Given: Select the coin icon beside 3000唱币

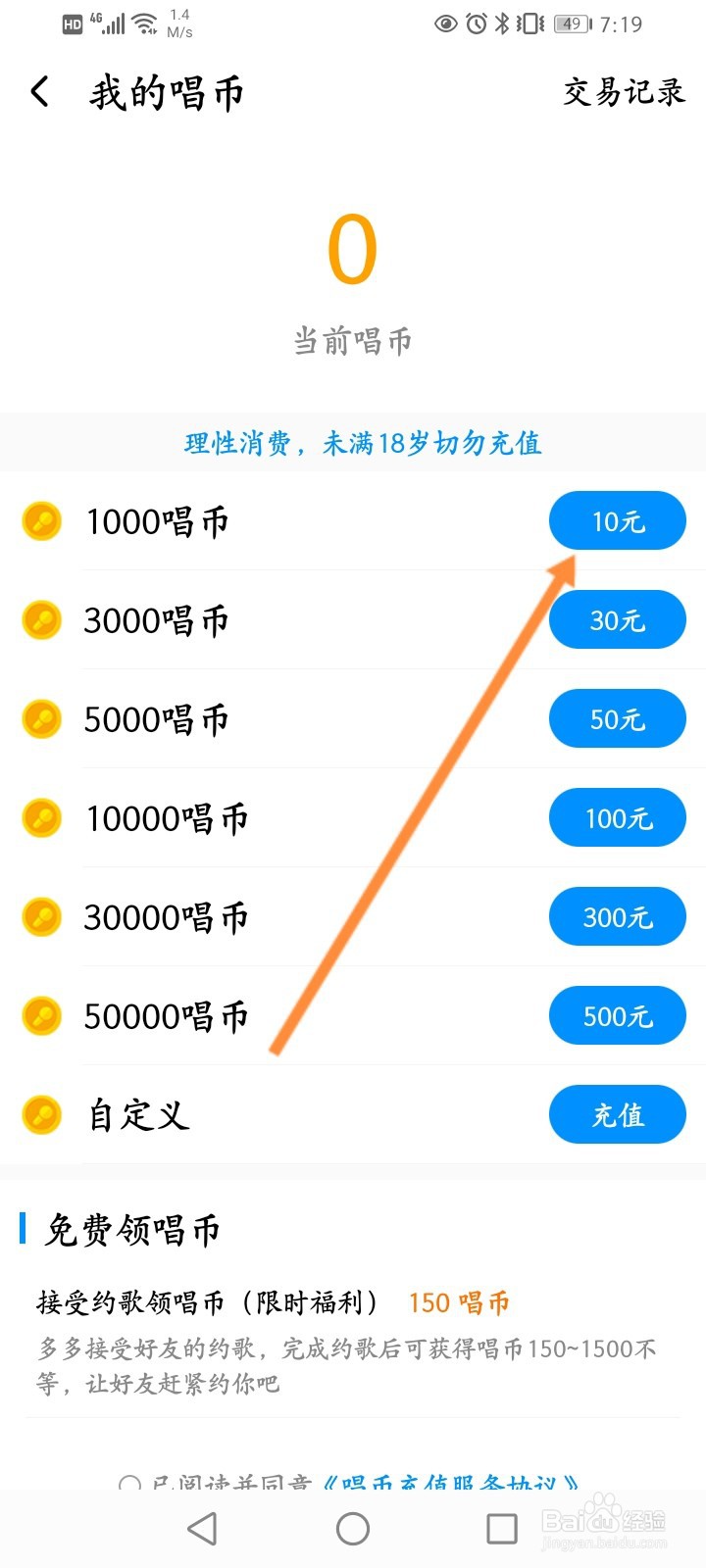Looking at the screenshot, I should 41,620.
